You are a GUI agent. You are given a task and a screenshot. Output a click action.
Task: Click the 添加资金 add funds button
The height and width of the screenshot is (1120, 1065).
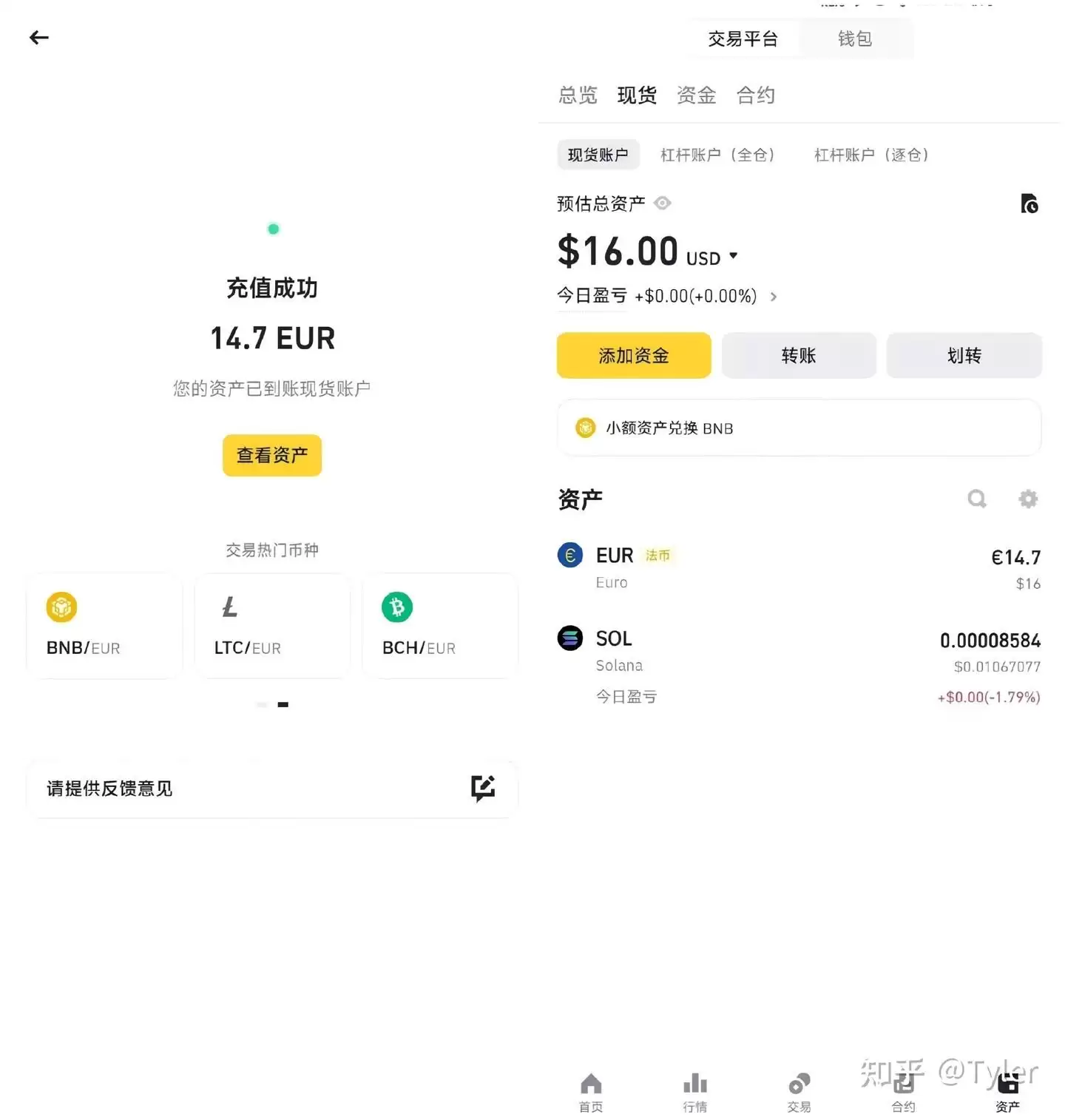pyautogui.click(x=633, y=355)
